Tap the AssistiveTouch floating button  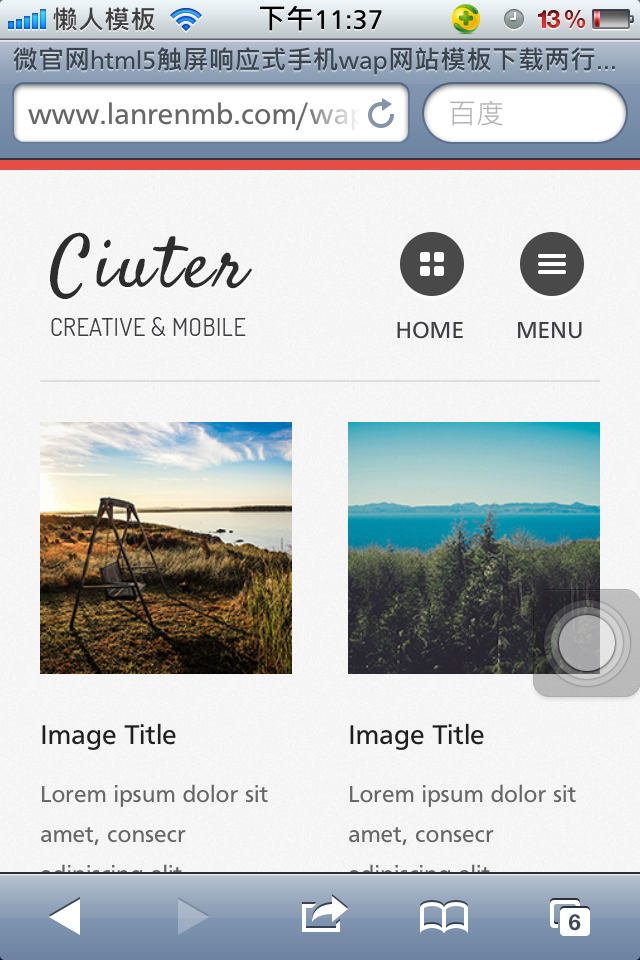click(587, 643)
